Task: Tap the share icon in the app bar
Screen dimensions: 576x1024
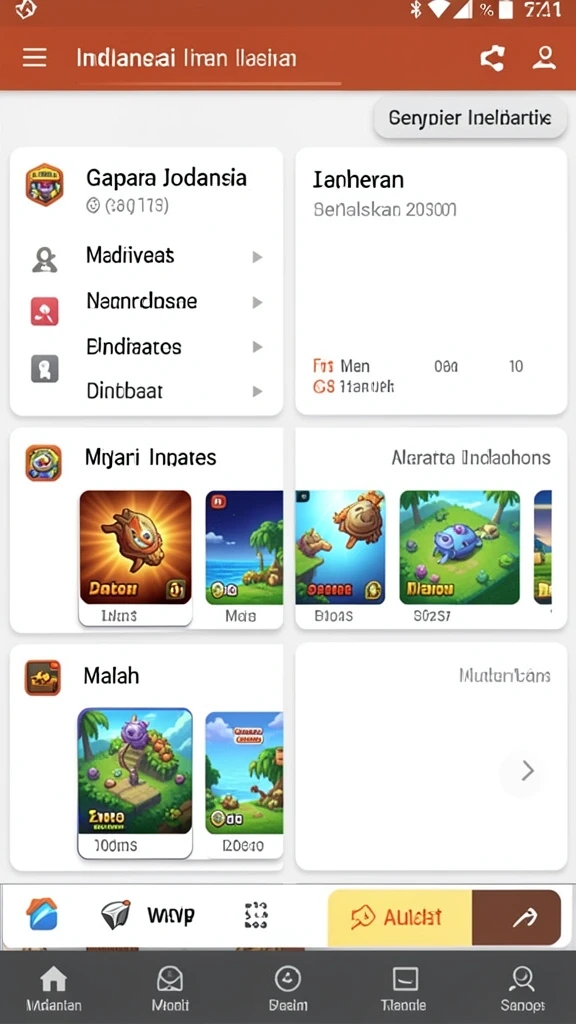Action: tap(492, 59)
